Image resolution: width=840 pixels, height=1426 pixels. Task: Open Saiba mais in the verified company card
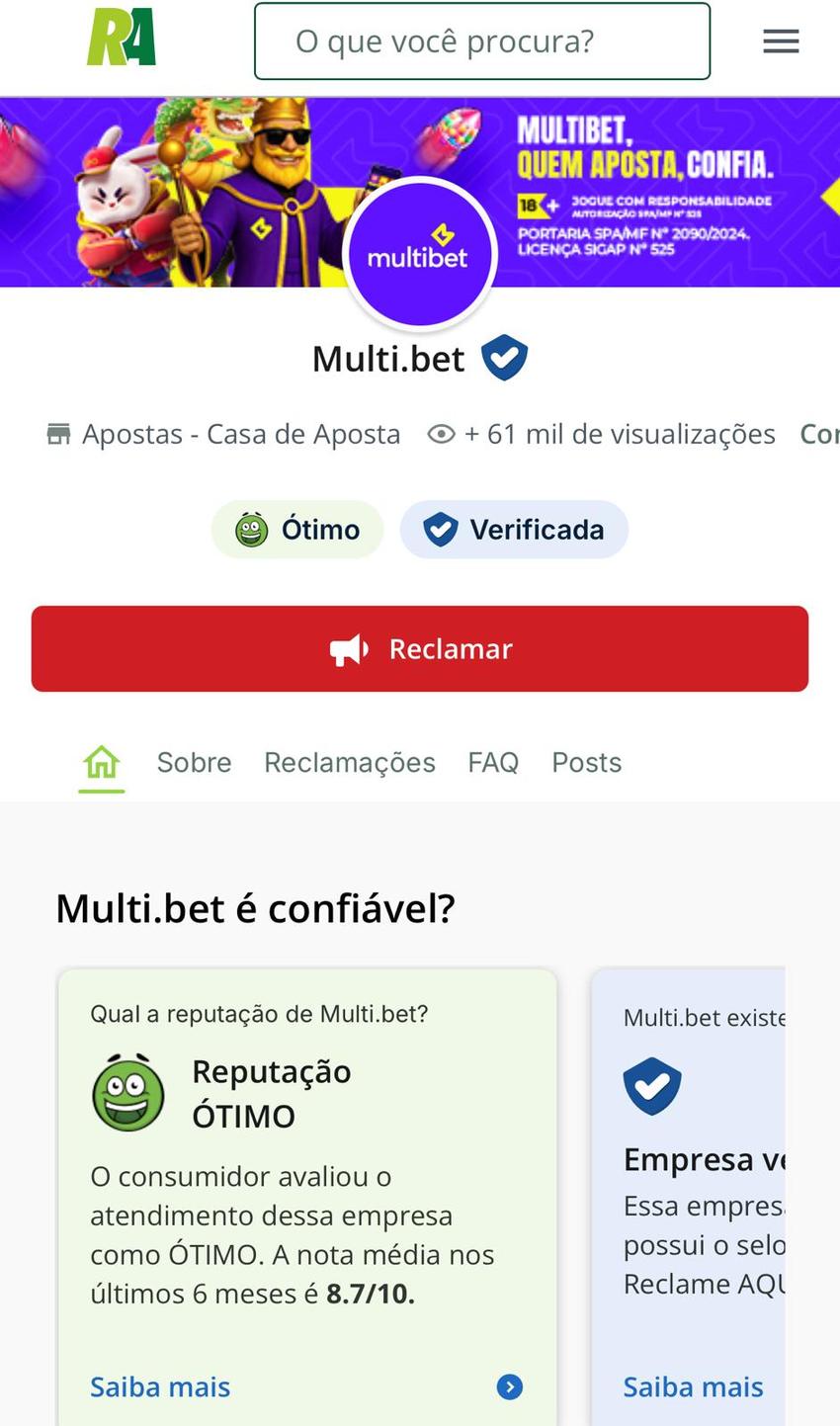(692, 1387)
